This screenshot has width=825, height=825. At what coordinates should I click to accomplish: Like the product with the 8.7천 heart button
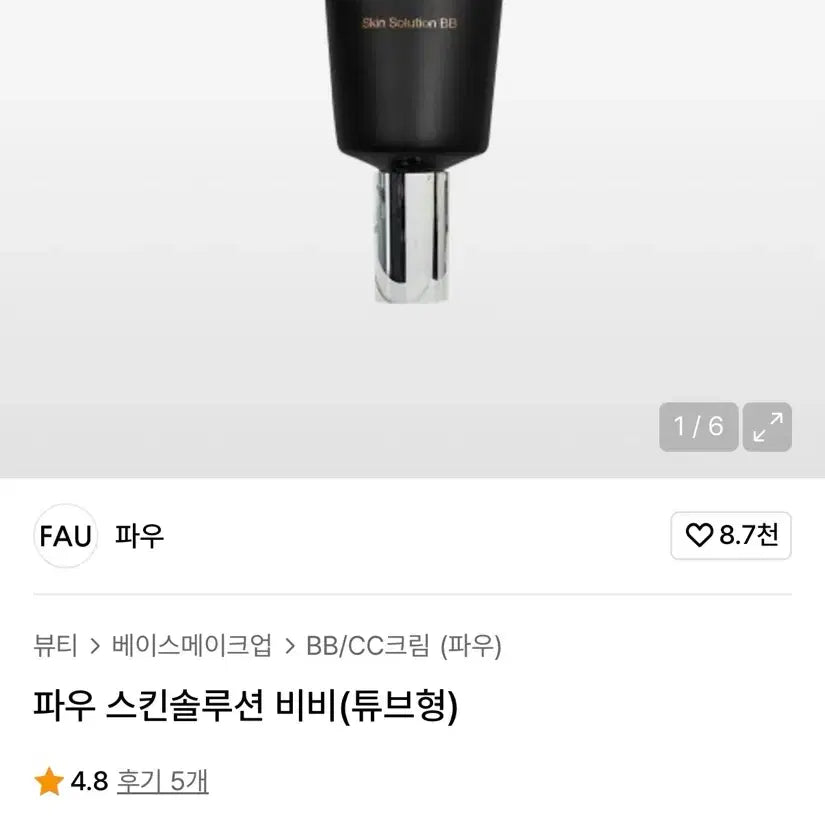coord(731,536)
